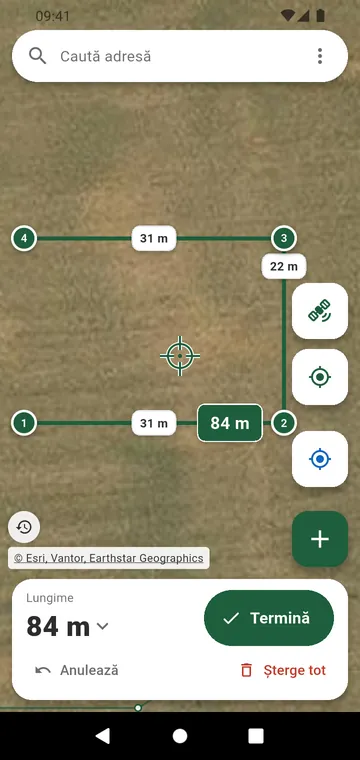This screenshot has height=760, width=360.
Task: Open the Esri, Vantor, Earthstar Geographics attribution
Action: click(109, 558)
